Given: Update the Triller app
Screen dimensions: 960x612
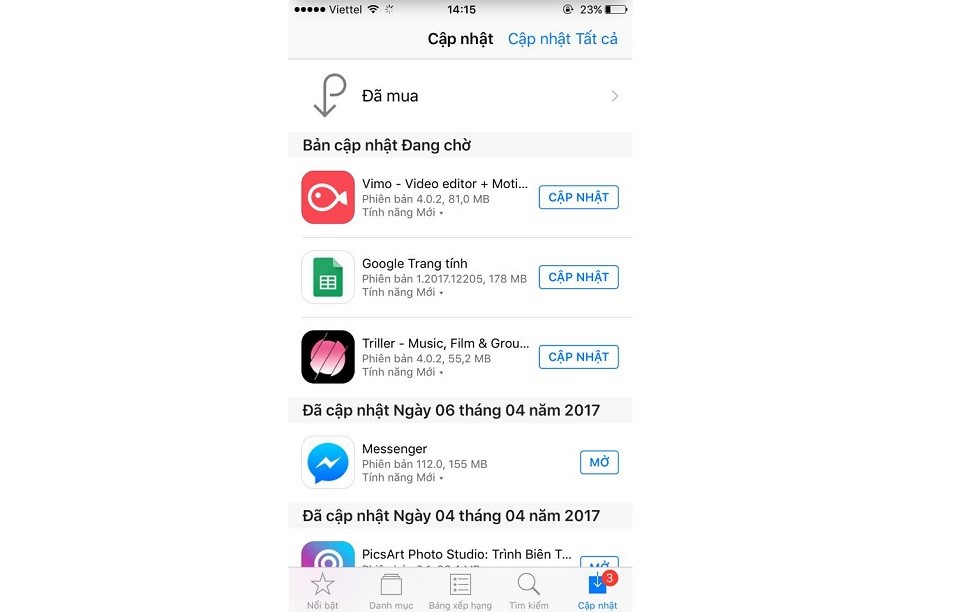Looking at the screenshot, I should (x=578, y=357).
